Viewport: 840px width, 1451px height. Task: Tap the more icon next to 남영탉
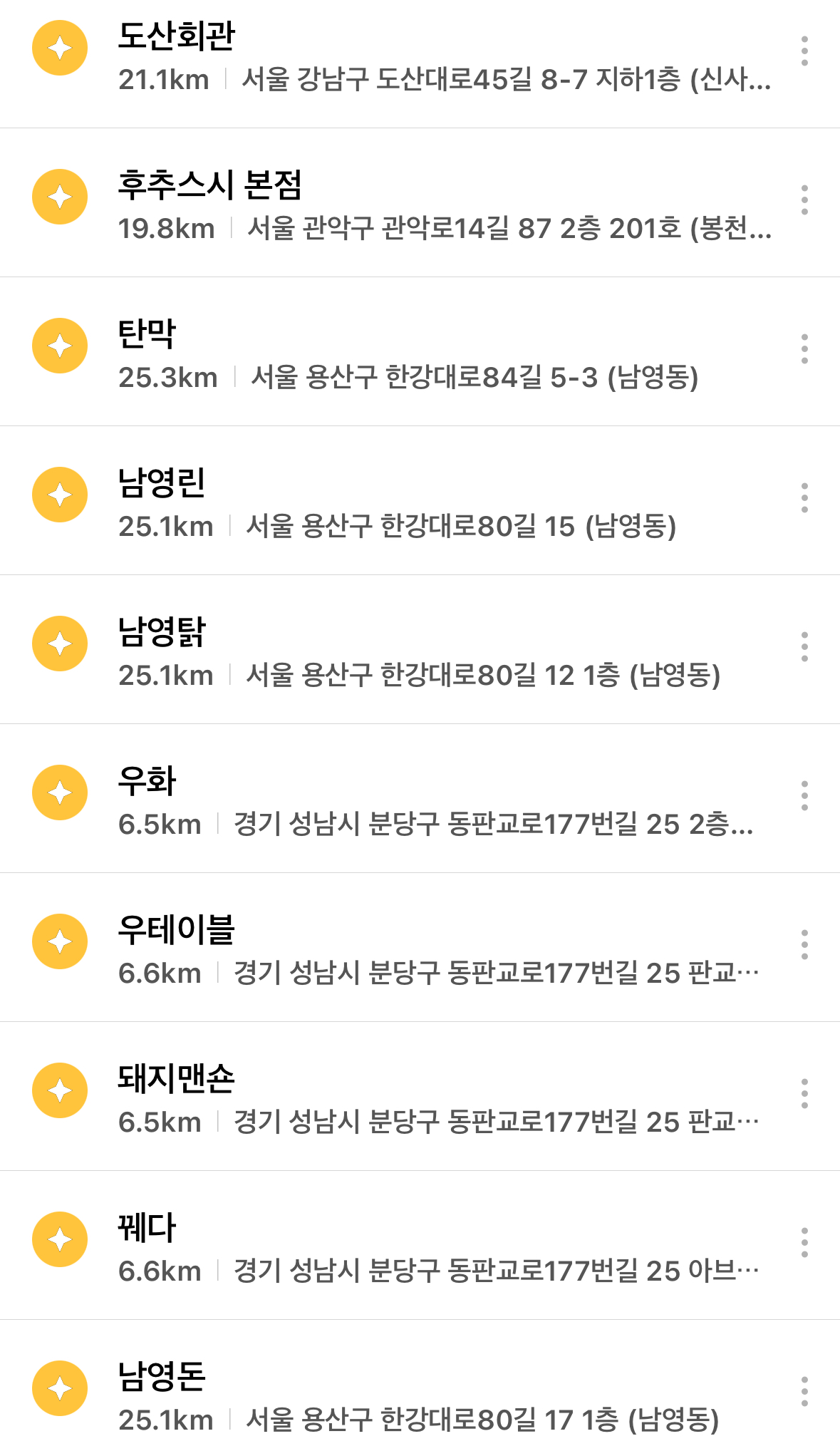[804, 647]
